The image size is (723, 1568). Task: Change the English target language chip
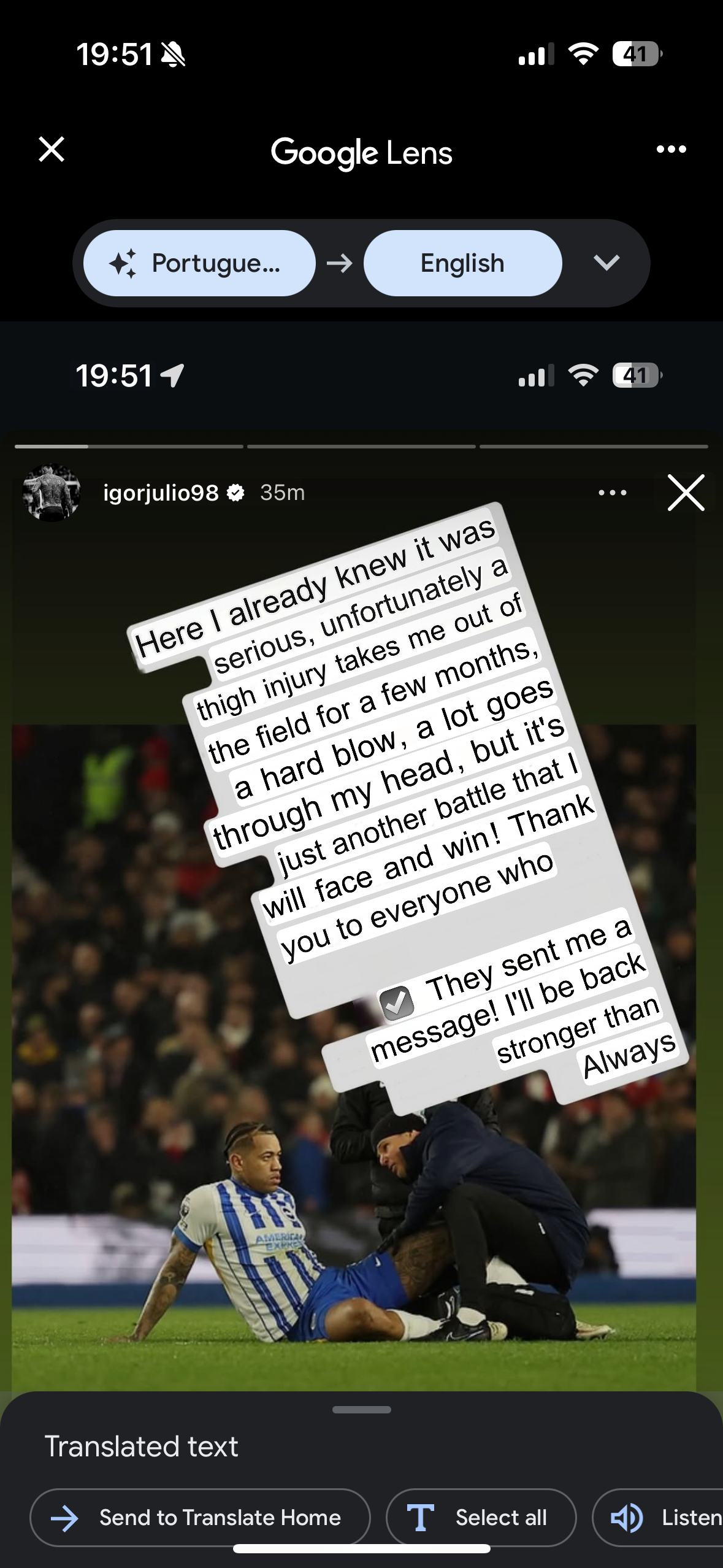pyautogui.click(x=463, y=263)
